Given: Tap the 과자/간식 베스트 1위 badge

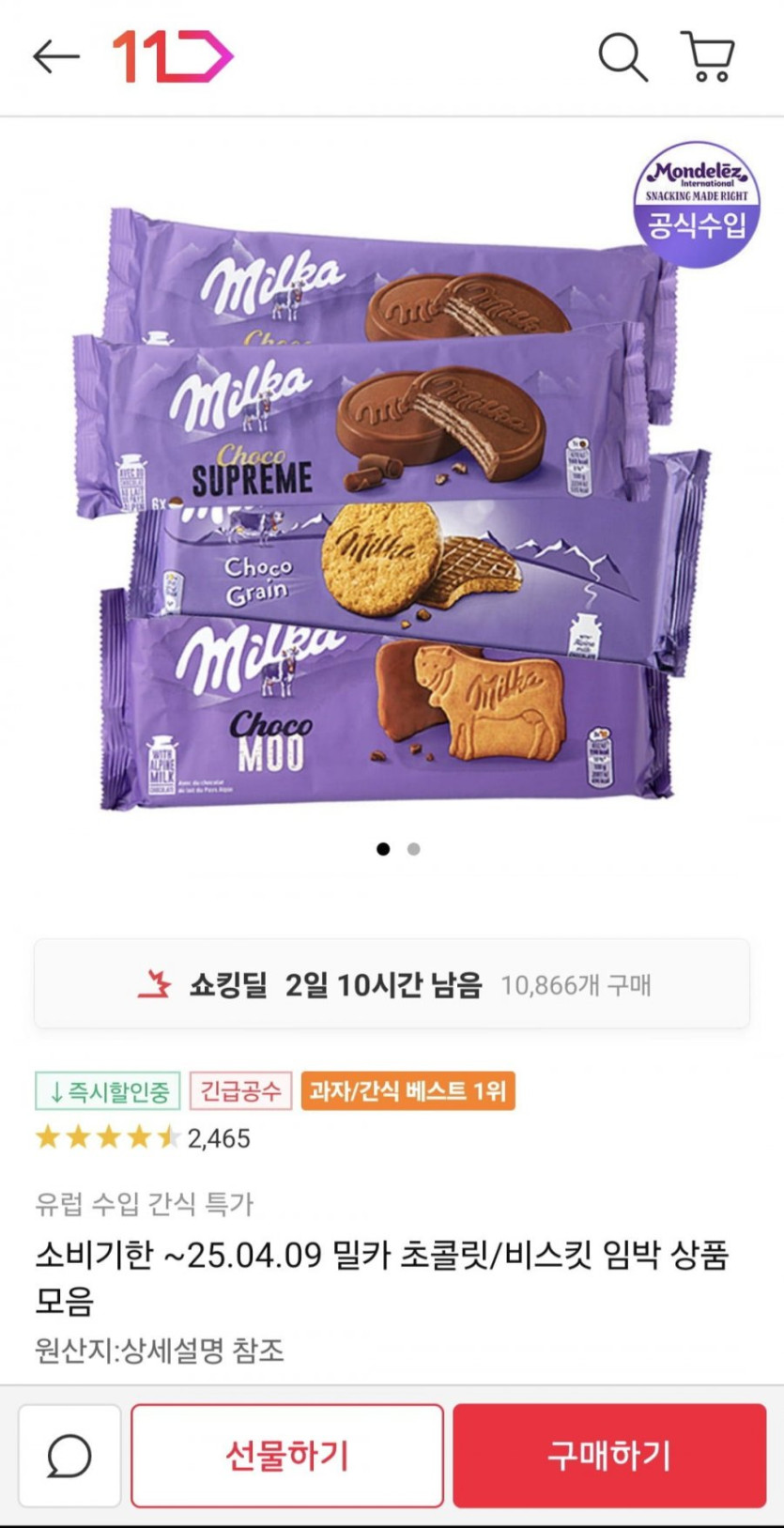Looking at the screenshot, I should [407, 1091].
